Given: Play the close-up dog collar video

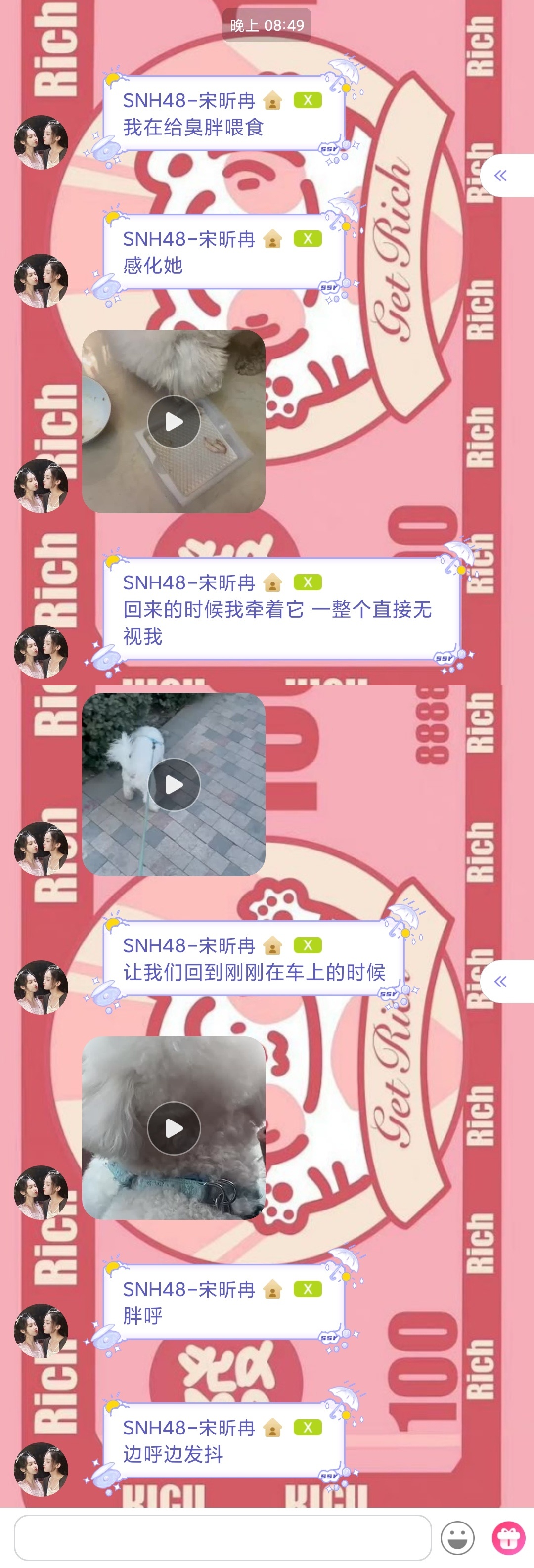Looking at the screenshot, I should tap(174, 1128).
